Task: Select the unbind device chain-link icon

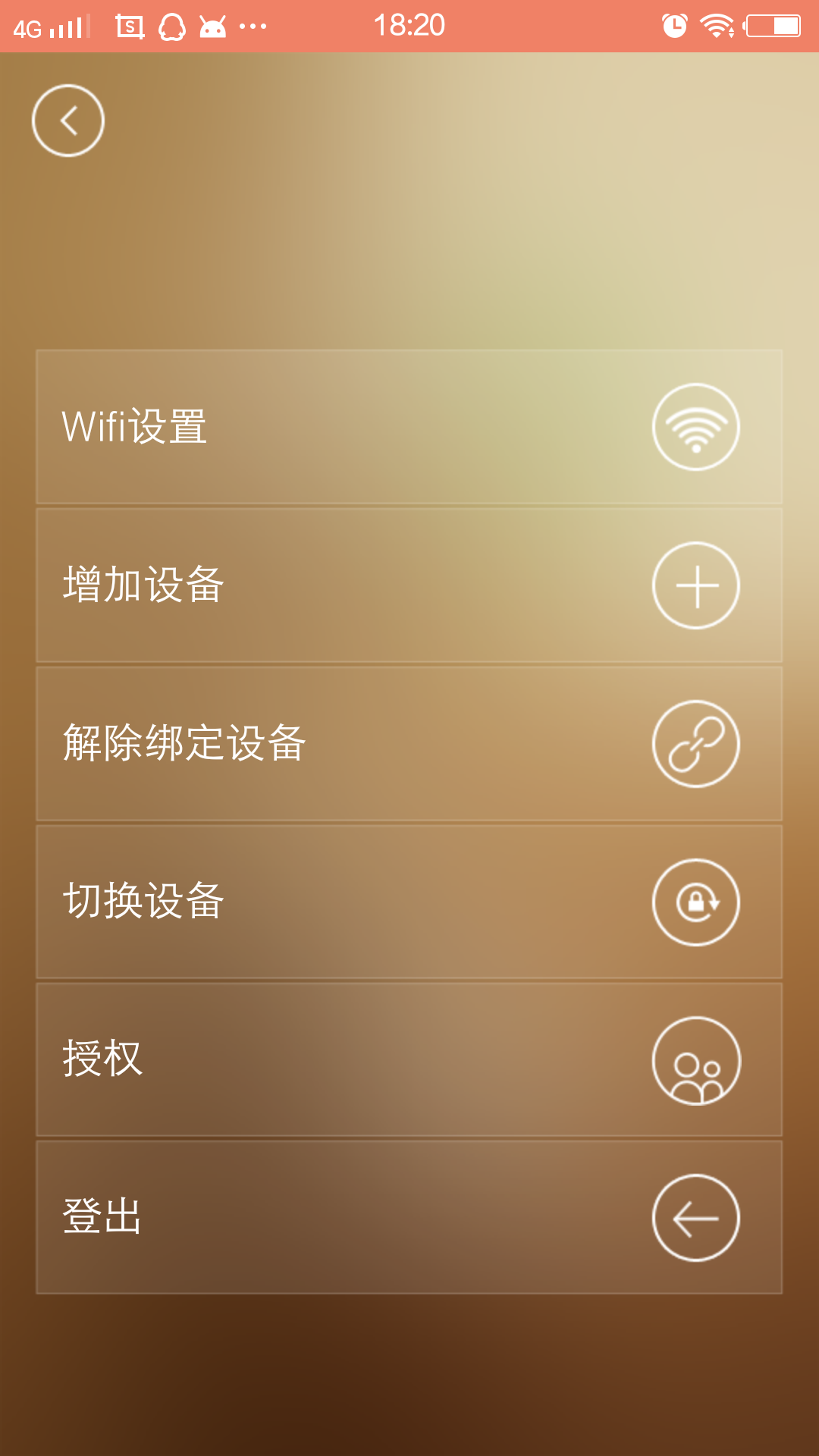Action: click(x=695, y=745)
